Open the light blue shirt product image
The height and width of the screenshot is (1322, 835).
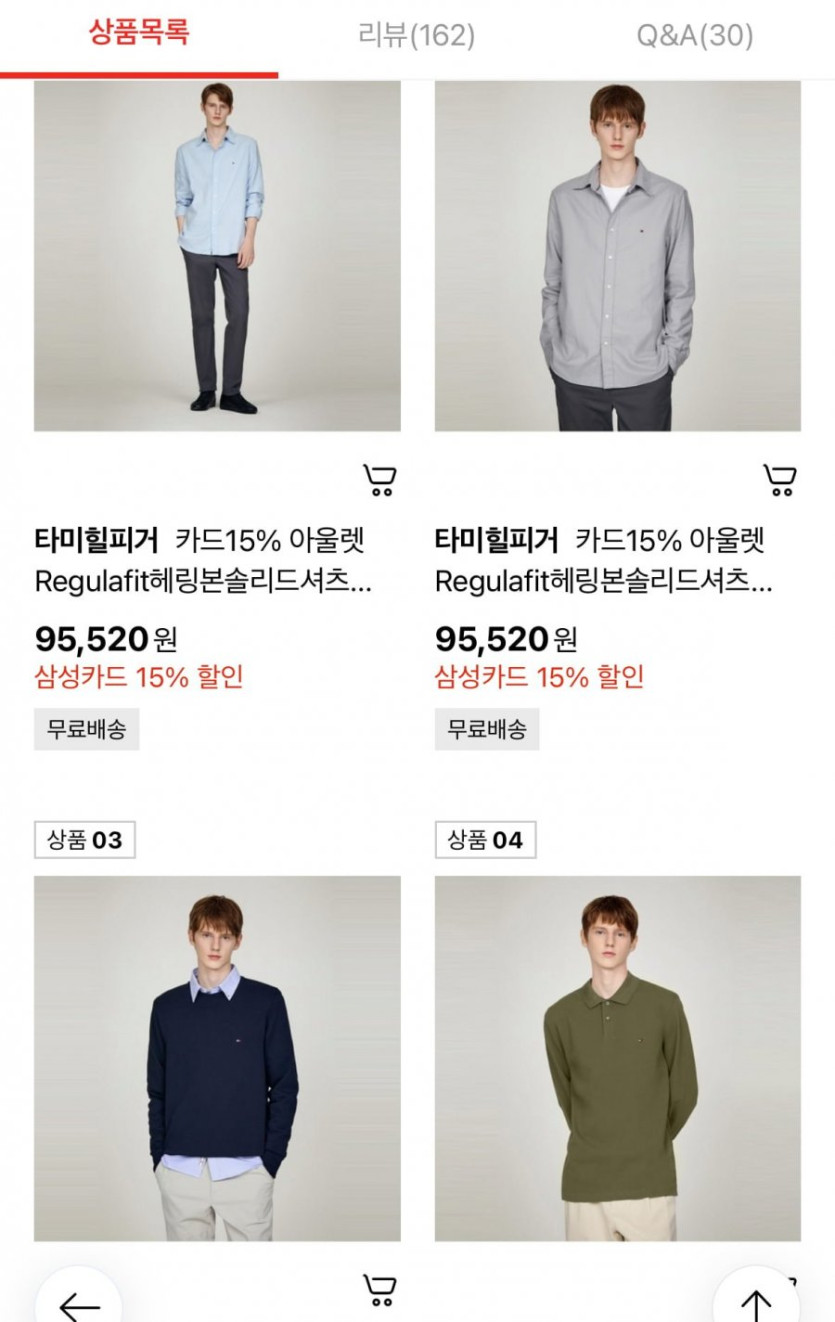(x=217, y=256)
